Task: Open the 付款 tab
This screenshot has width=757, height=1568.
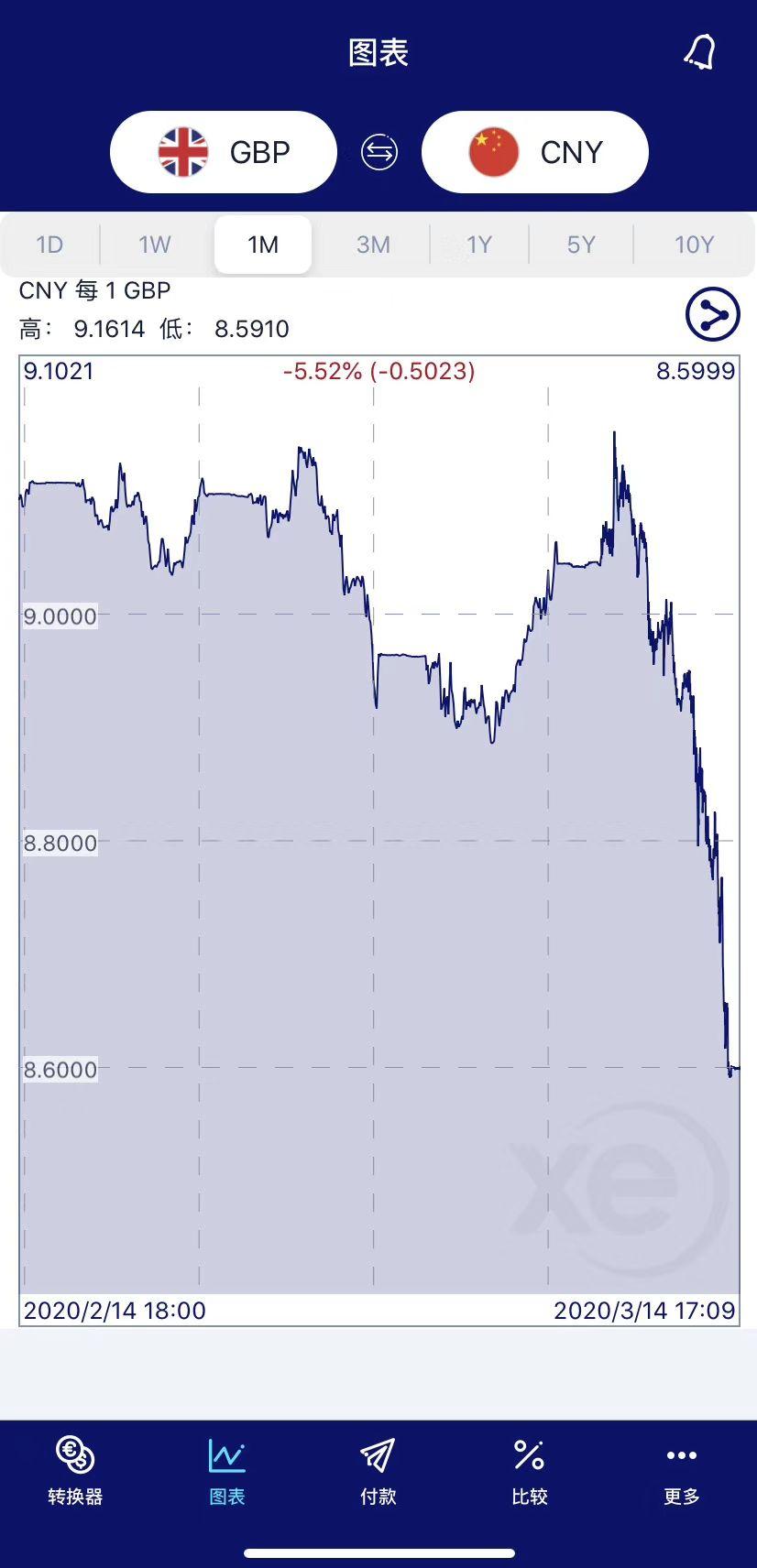Action: 378,1470
